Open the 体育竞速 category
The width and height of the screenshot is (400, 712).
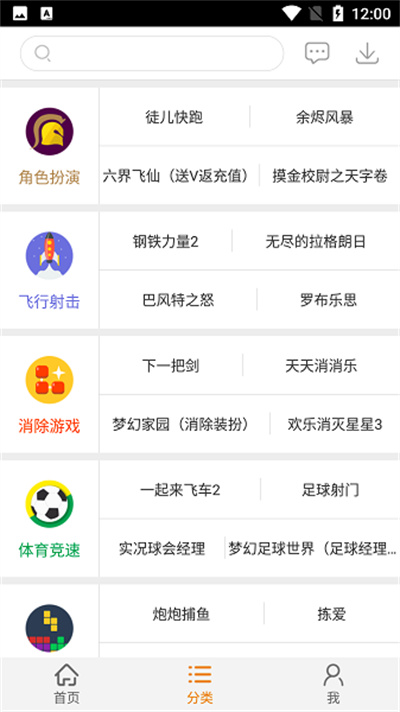click(49, 519)
